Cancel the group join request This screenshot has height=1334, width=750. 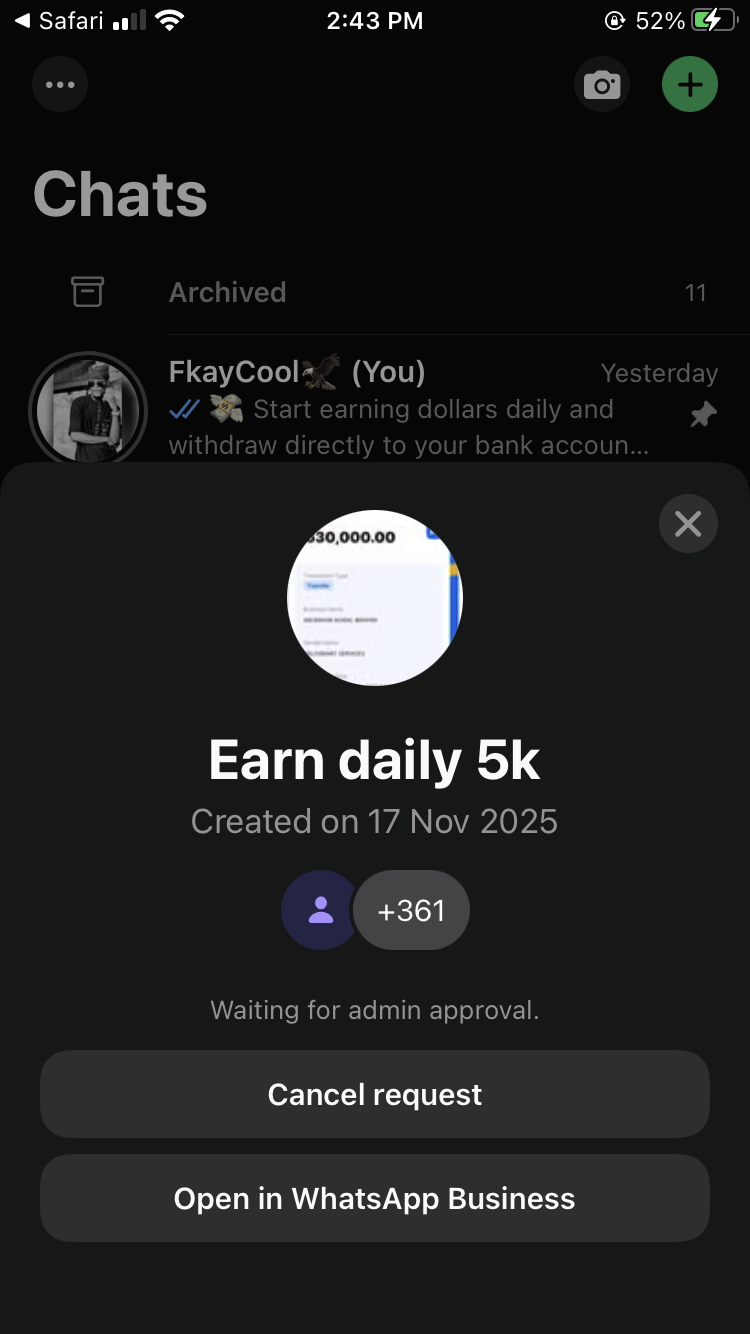[x=374, y=1094]
